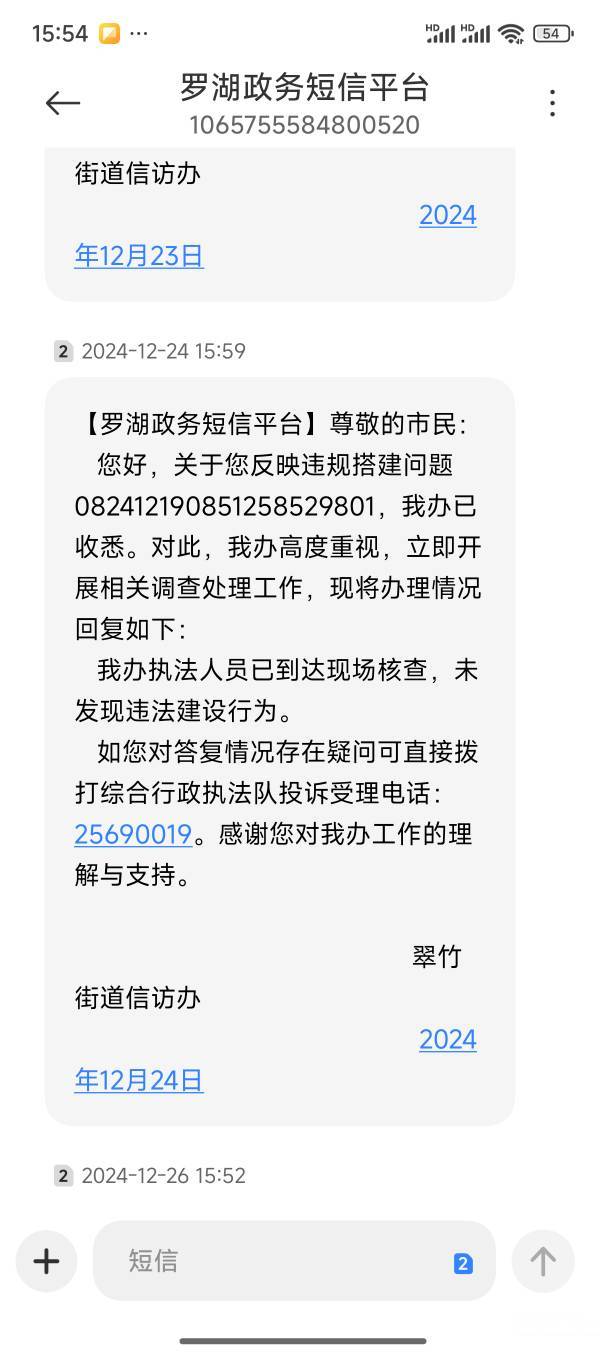610x1356 pixels.
Task: Tap the plus attachment button
Action: pyautogui.click(x=47, y=1261)
